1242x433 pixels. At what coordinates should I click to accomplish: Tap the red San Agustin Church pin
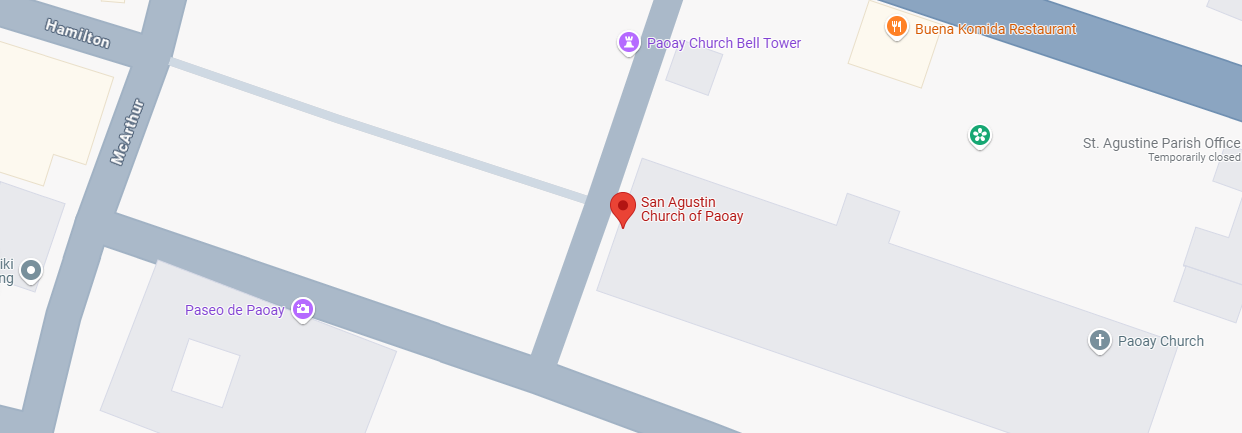point(623,208)
